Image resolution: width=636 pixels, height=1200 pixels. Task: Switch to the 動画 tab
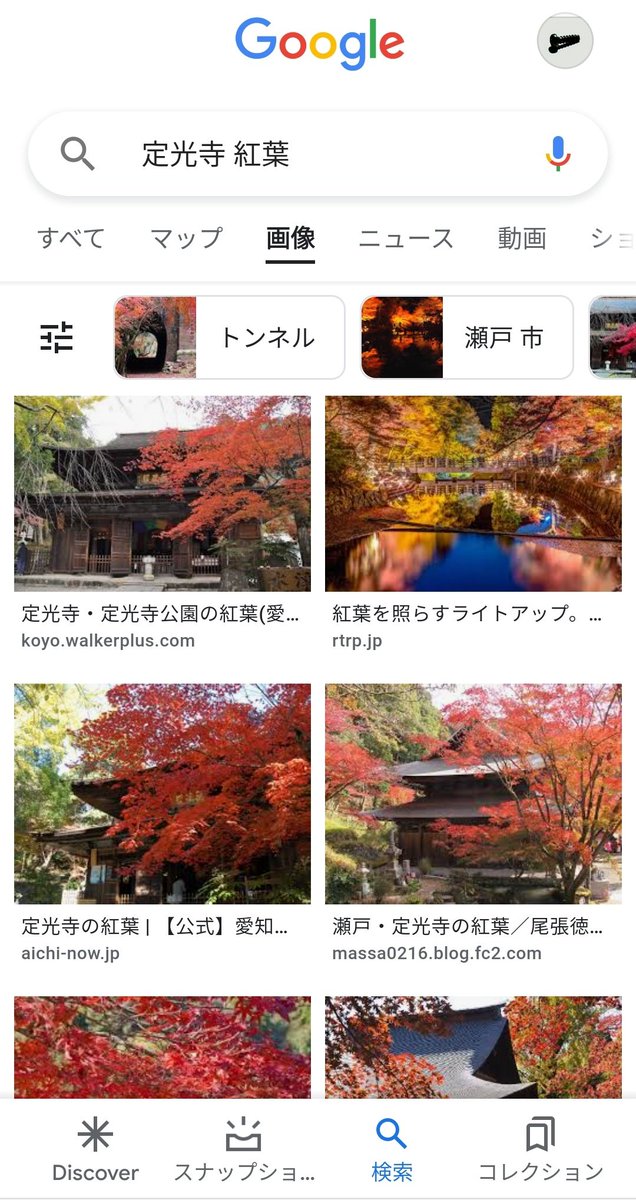coord(522,238)
